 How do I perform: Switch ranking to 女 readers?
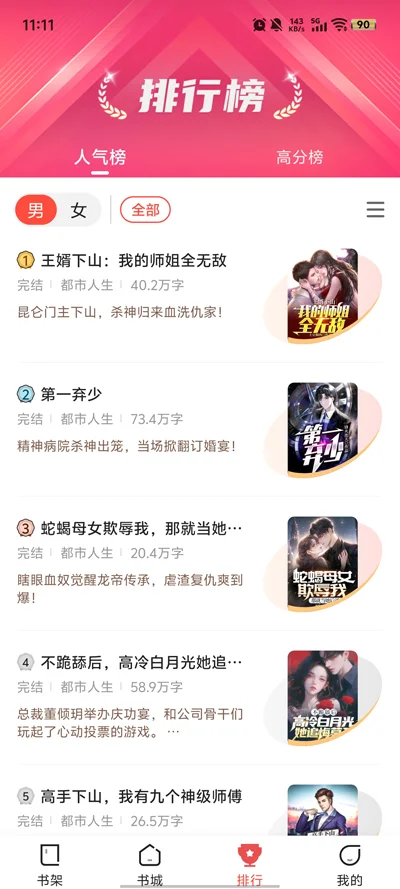(78, 211)
